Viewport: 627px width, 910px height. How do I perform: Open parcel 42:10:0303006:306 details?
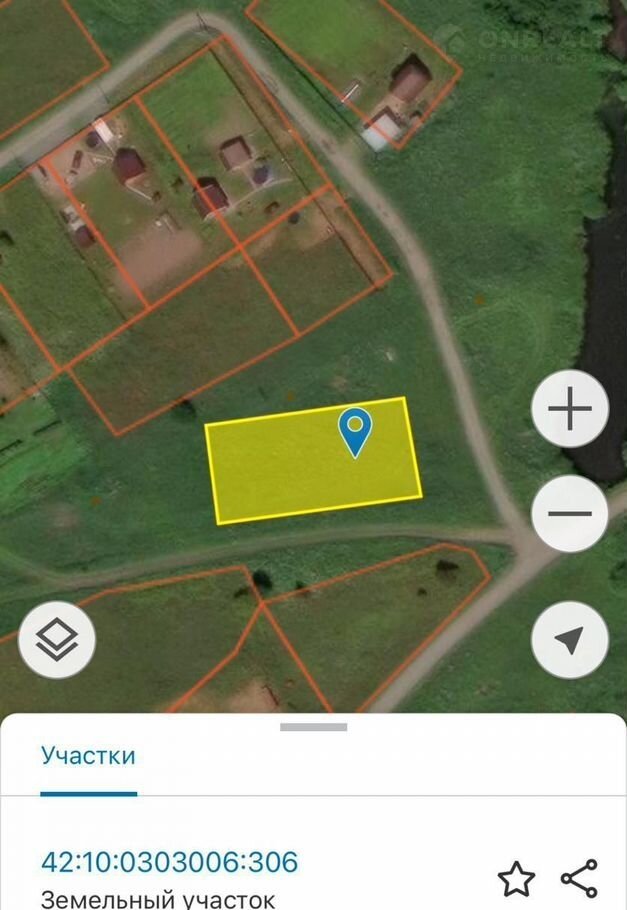click(x=169, y=862)
